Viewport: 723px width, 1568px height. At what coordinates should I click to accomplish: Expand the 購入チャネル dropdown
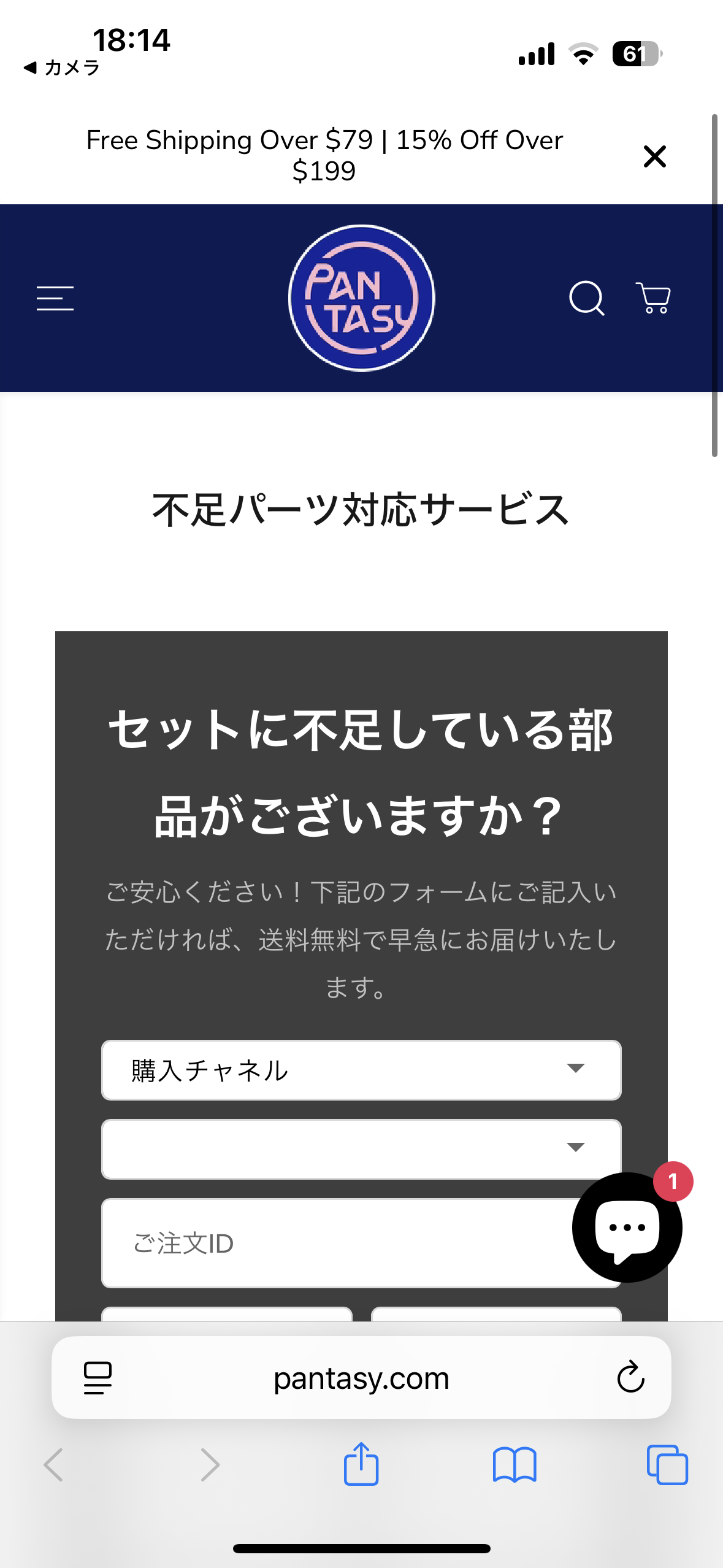click(361, 1070)
